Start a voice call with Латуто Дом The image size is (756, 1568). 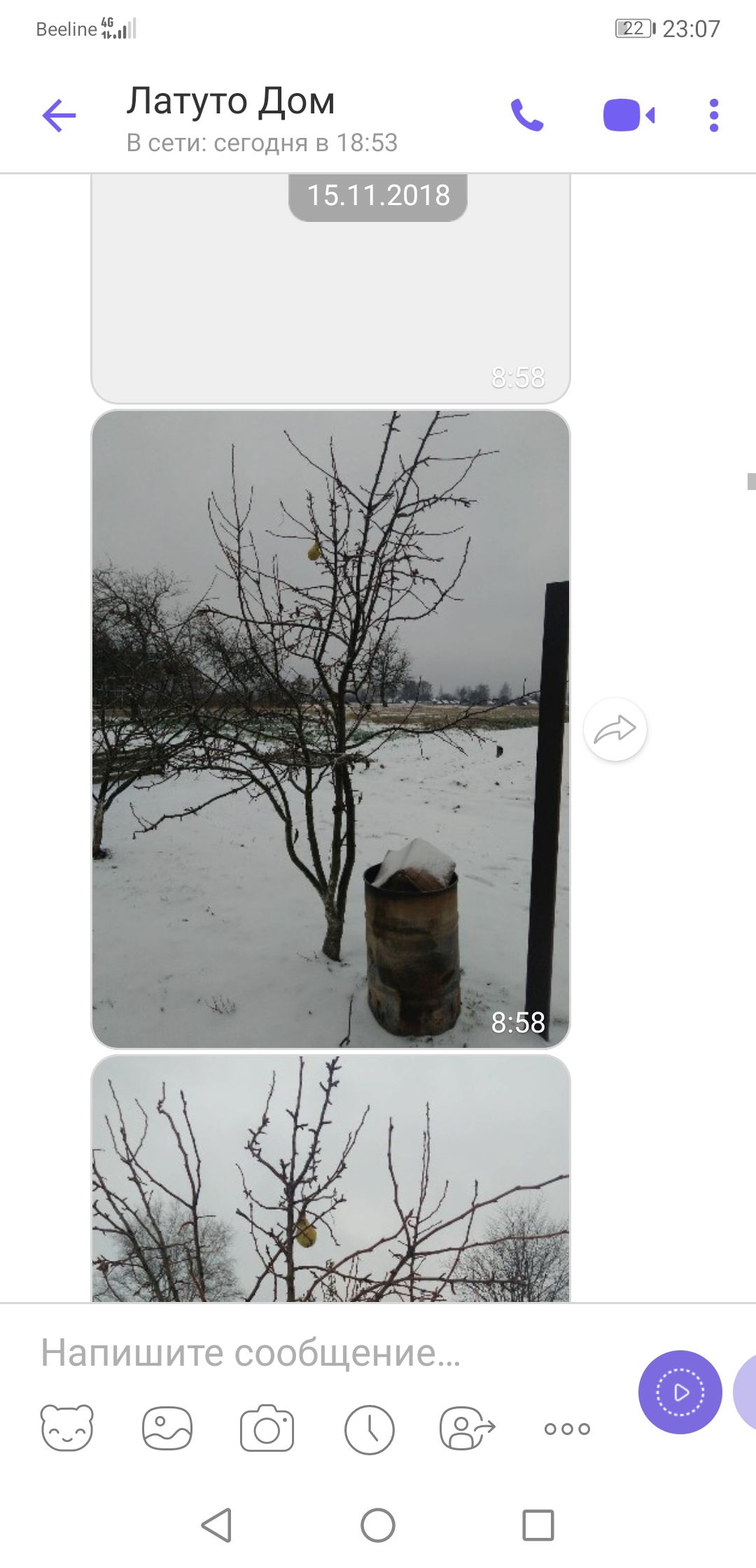(x=527, y=115)
